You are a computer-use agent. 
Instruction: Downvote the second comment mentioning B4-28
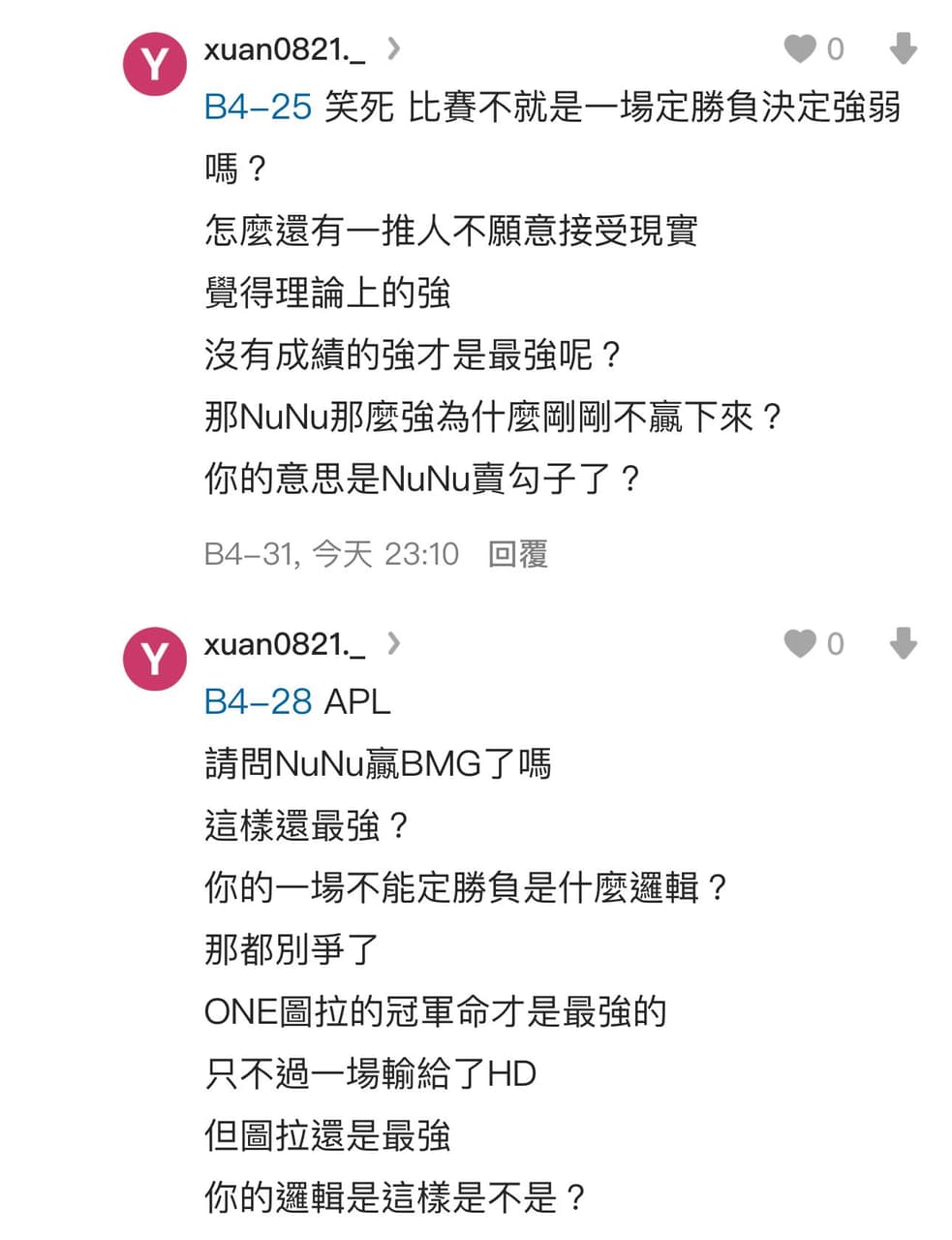pyautogui.click(x=903, y=643)
